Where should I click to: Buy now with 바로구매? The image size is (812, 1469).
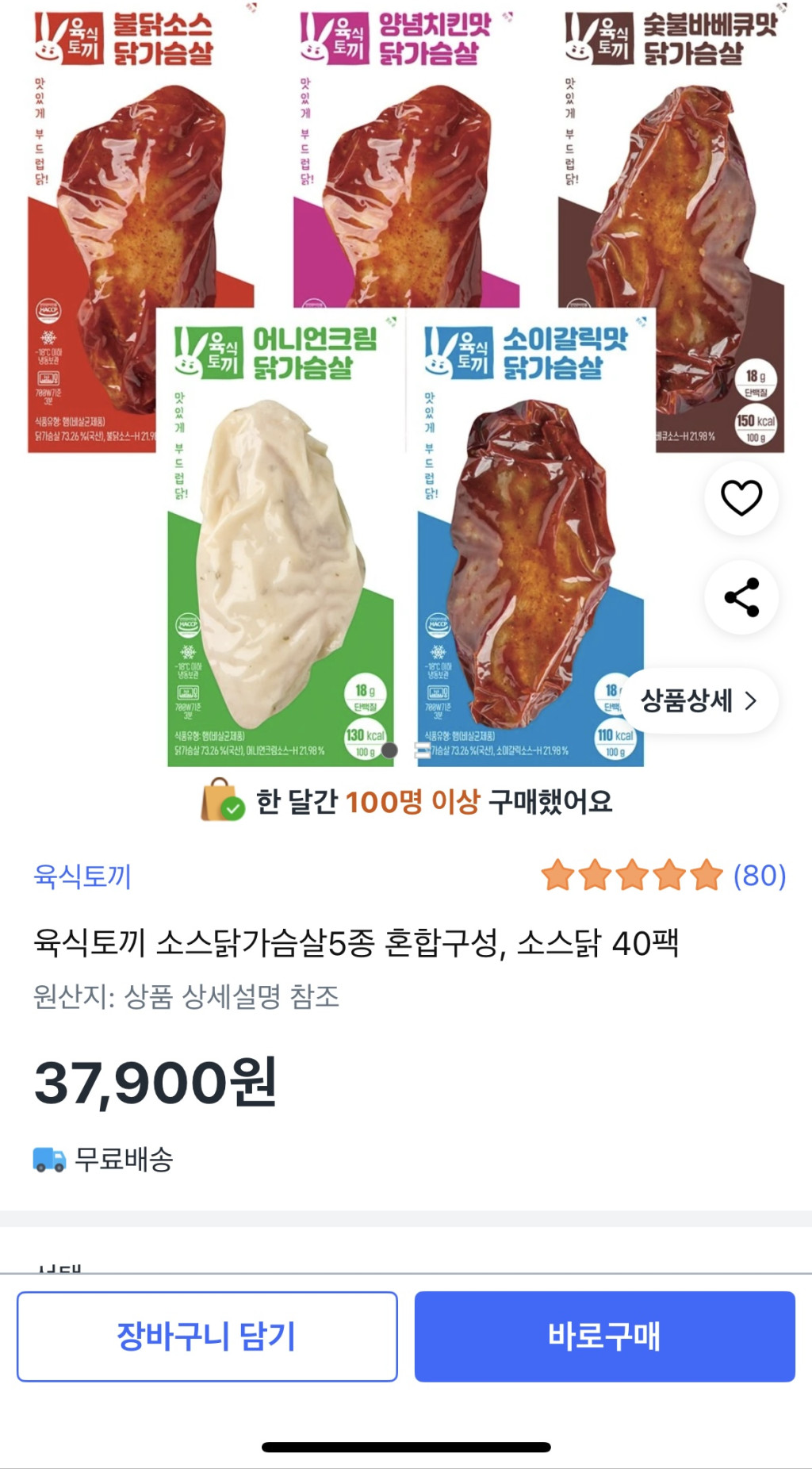(604, 1337)
